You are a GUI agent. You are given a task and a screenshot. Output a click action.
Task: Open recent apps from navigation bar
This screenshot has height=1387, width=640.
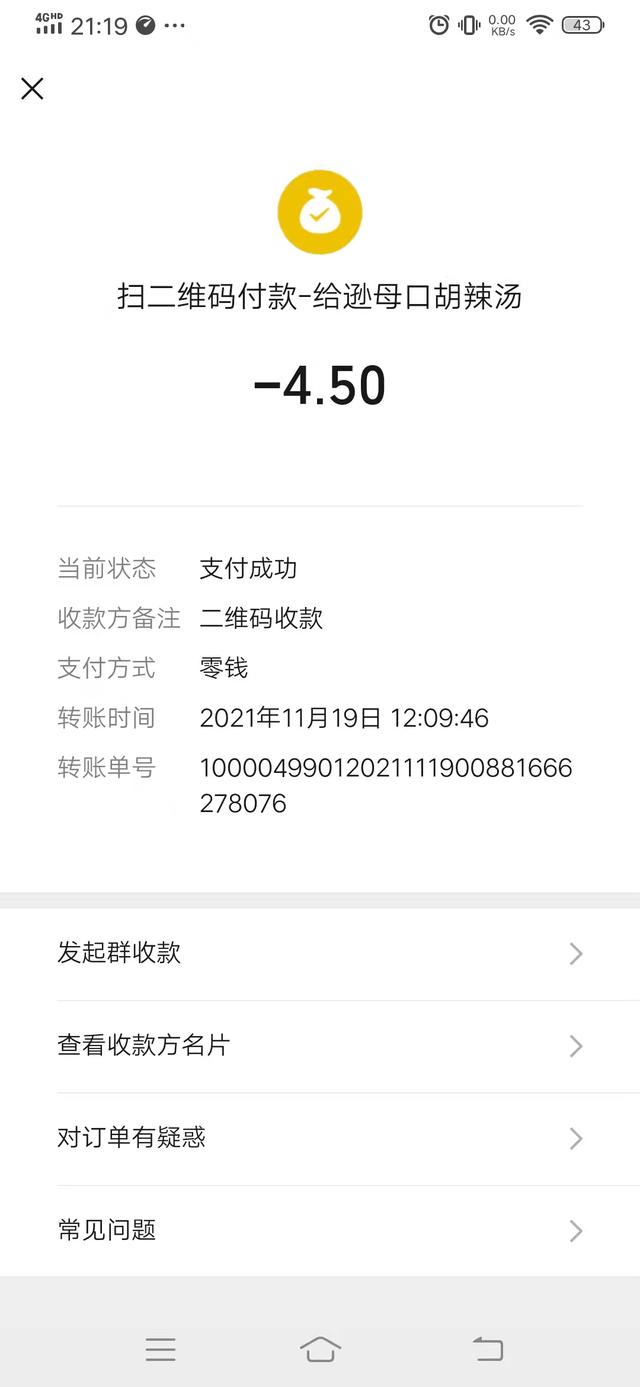click(x=160, y=1349)
